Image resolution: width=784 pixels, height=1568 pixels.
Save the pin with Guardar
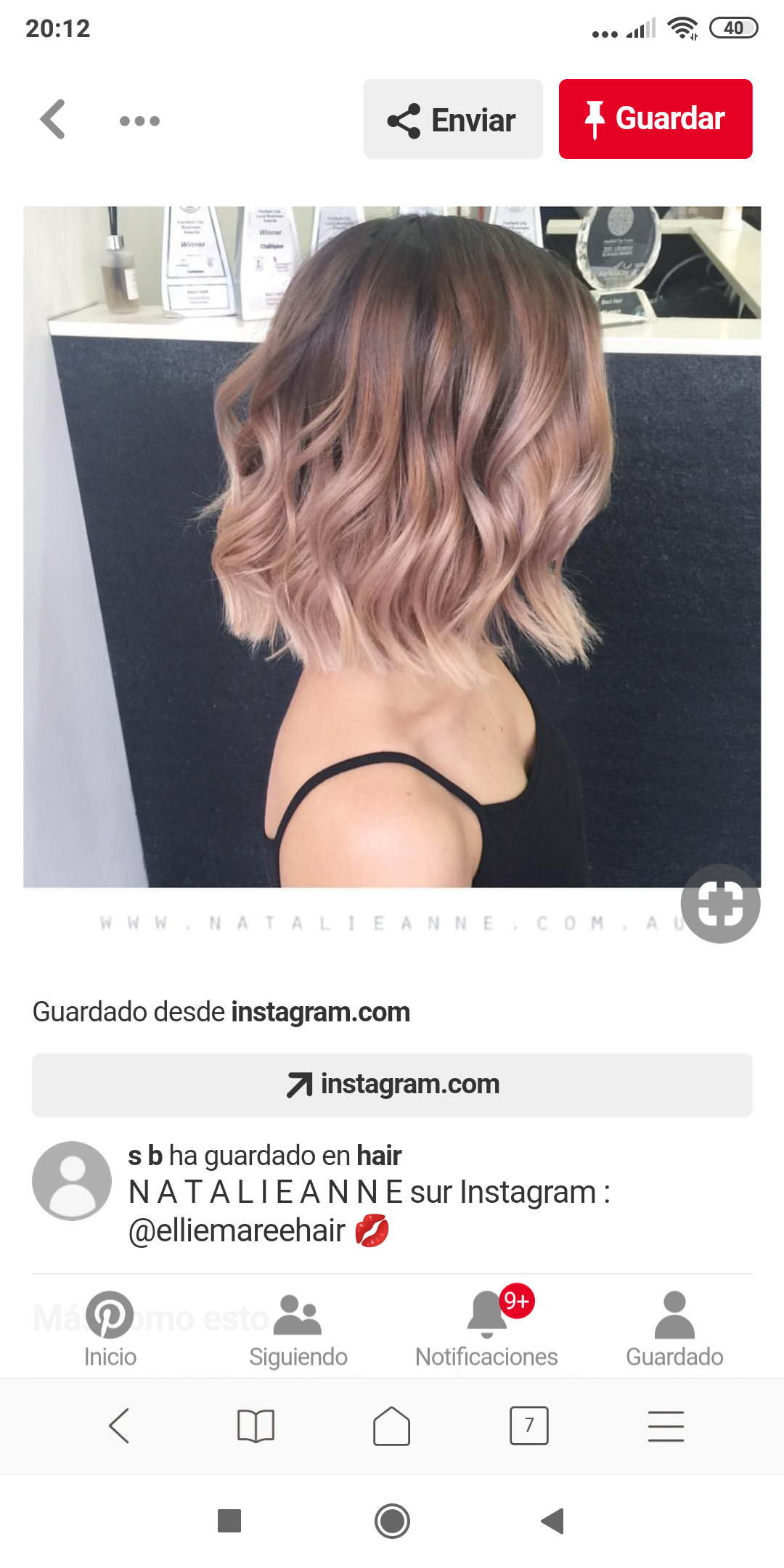click(656, 119)
